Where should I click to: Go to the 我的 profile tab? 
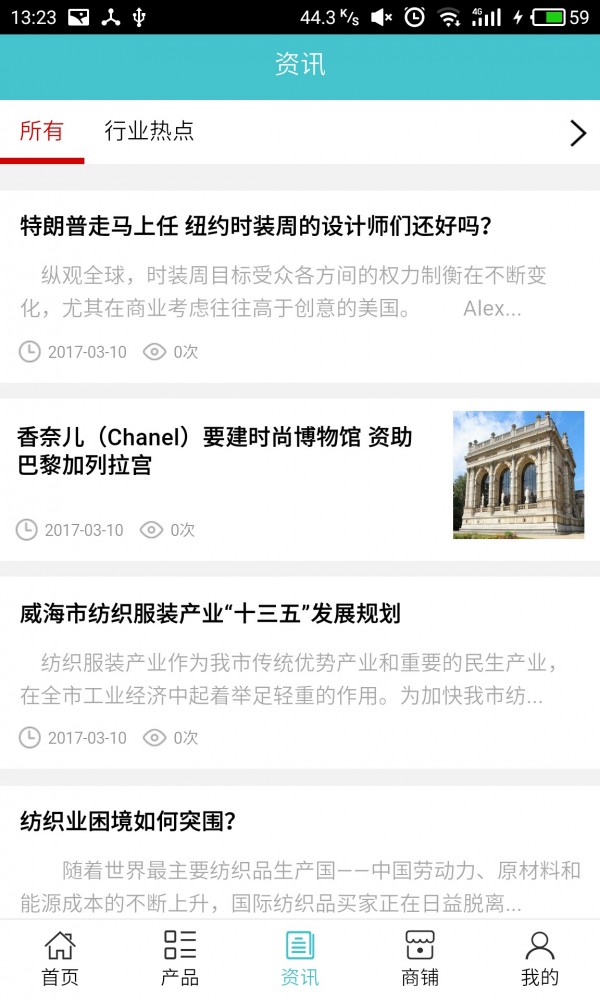[x=540, y=959]
